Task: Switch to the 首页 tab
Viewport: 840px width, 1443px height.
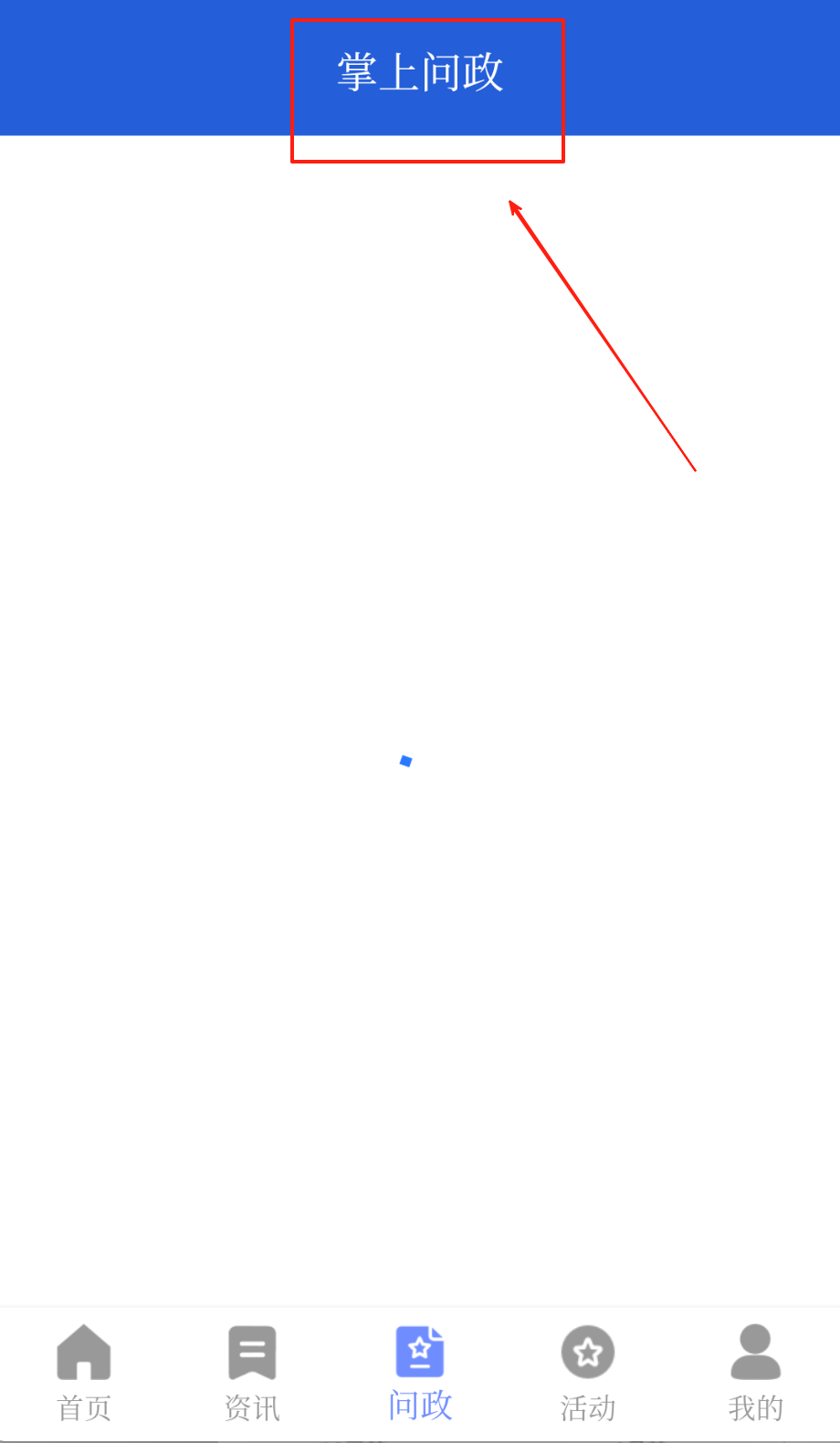Action: coord(84,1372)
